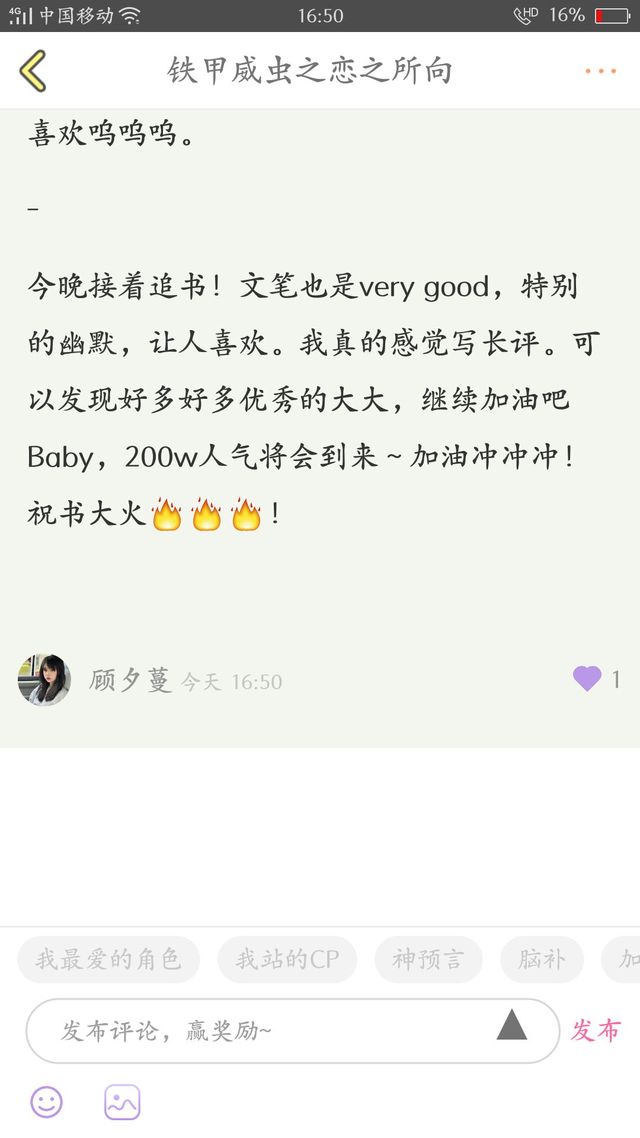Select the 我最爱的角色 chip

click(108, 960)
